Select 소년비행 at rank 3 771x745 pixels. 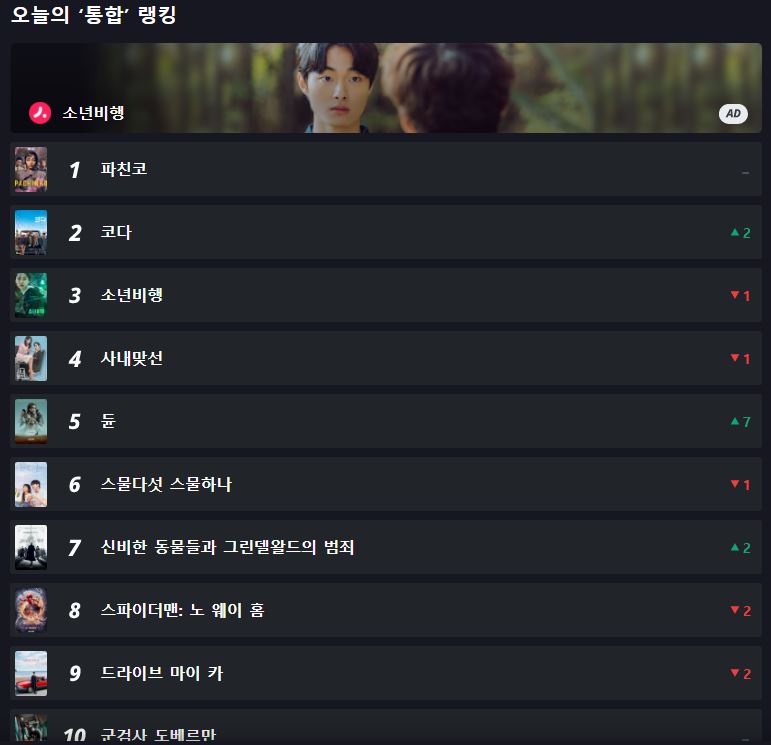point(131,296)
